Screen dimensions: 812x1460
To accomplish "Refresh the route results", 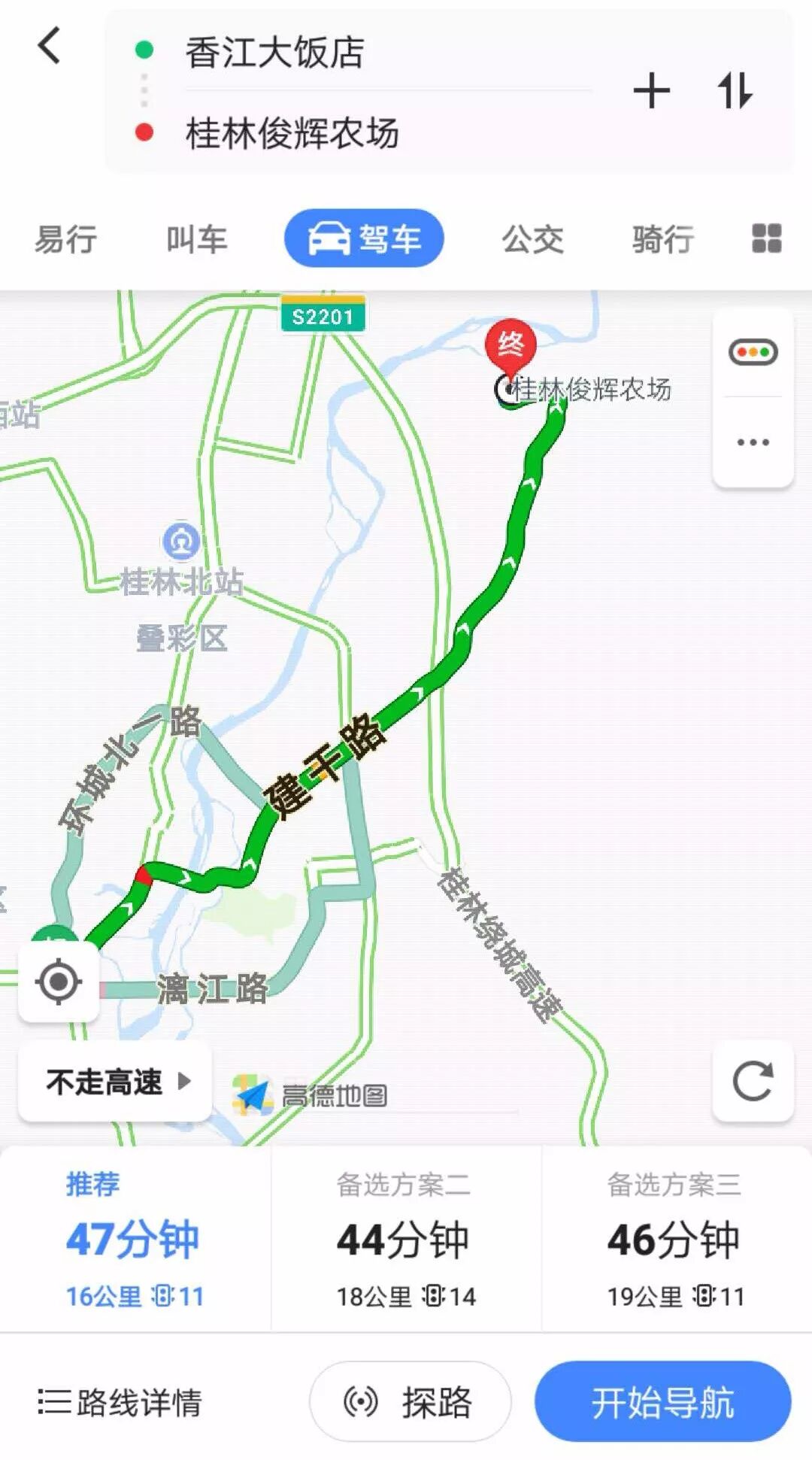I will tap(753, 1082).
